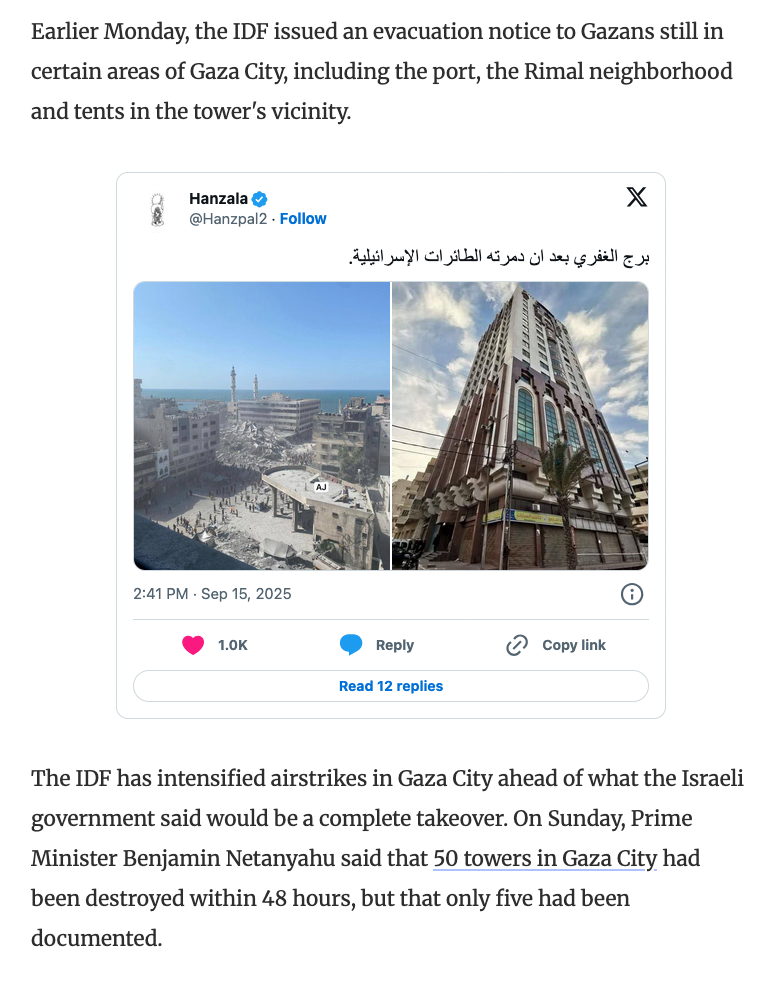Like the embedded tweet
This screenshot has width=760, height=984.
point(194,645)
